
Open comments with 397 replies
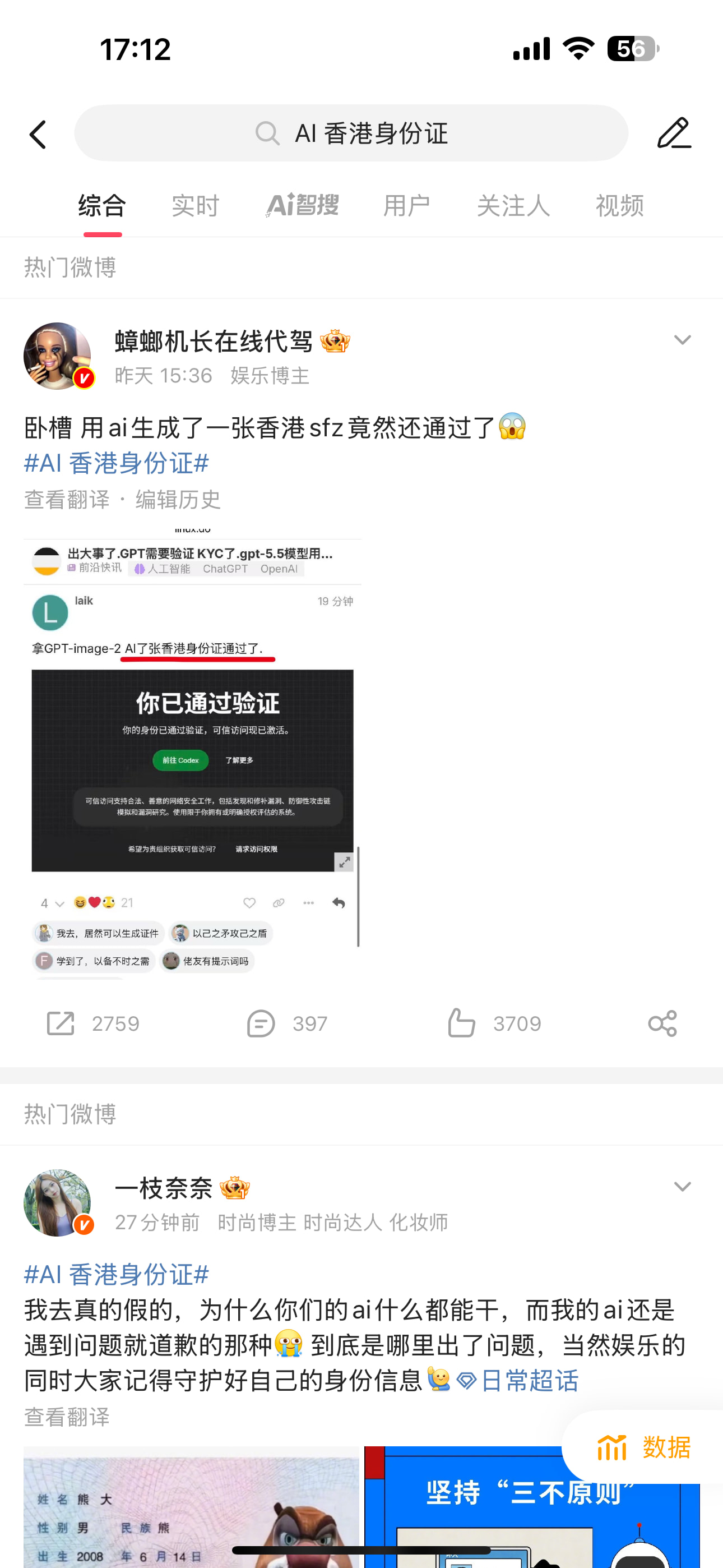point(286,1023)
